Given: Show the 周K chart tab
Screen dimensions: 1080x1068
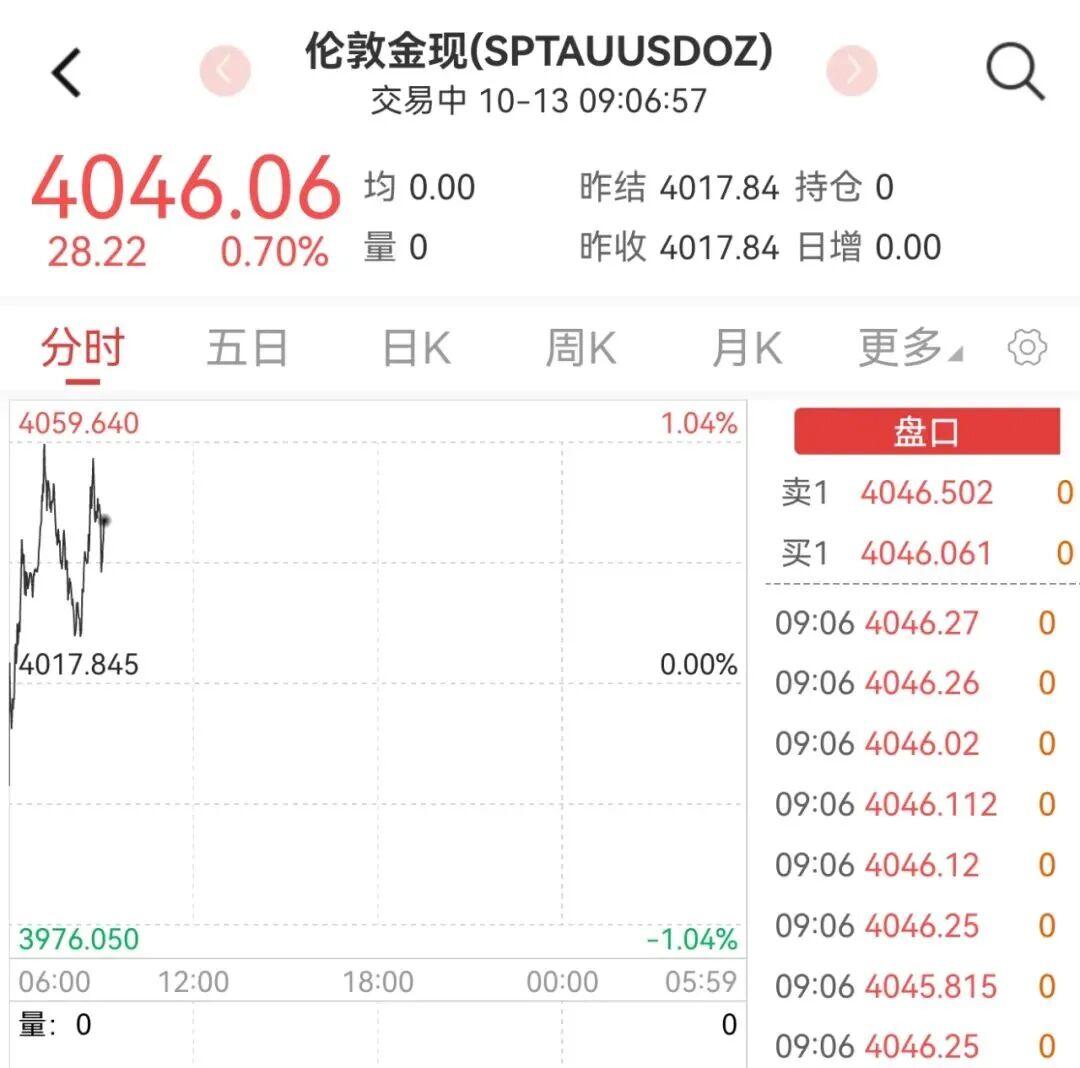Looking at the screenshot, I should [580, 349].
